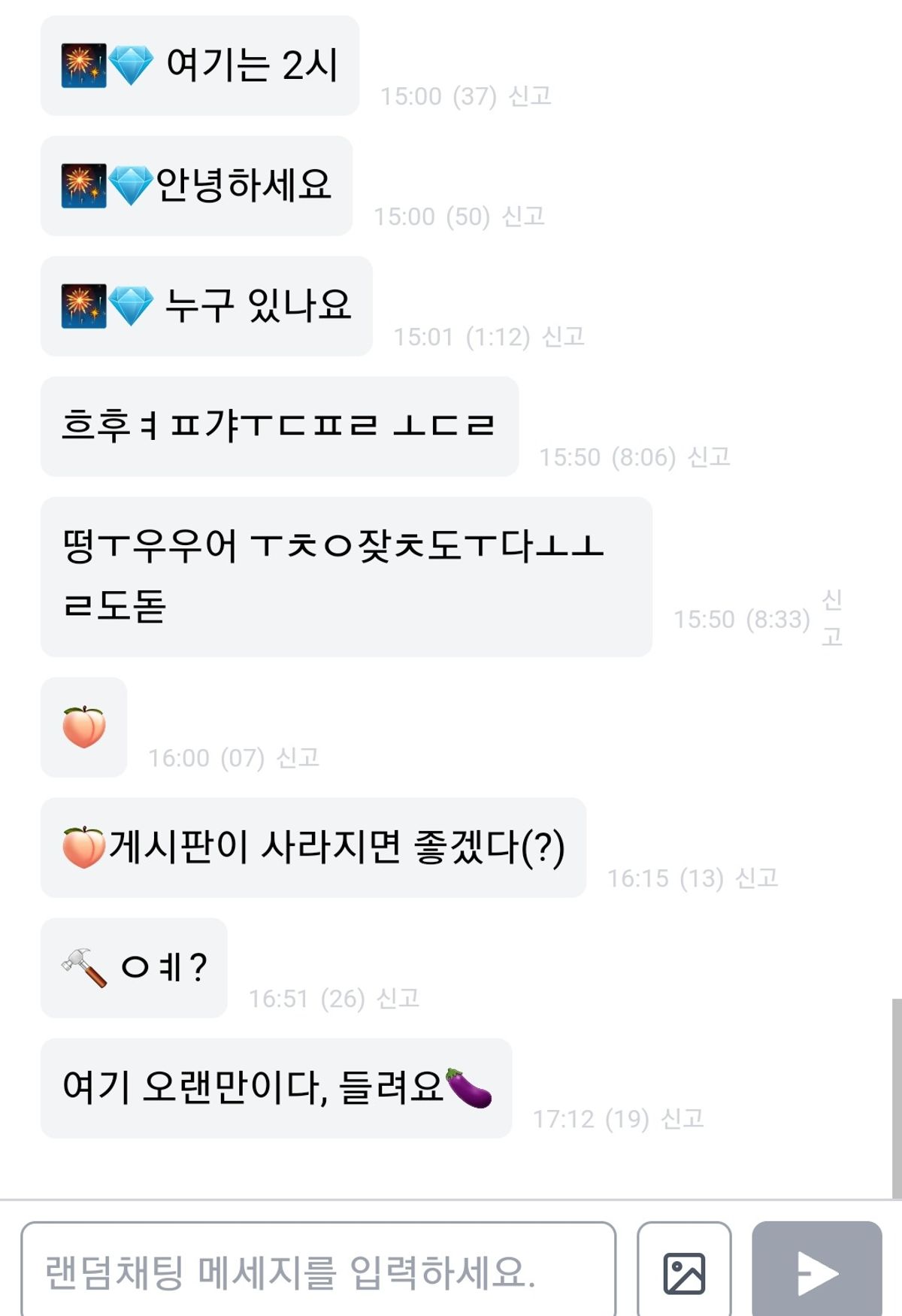The height and width of the screenshot is (1316, 902).
Task: Report the message '게시판이 사라지면 좋겠다(?)'
Action: coord(756,878)
